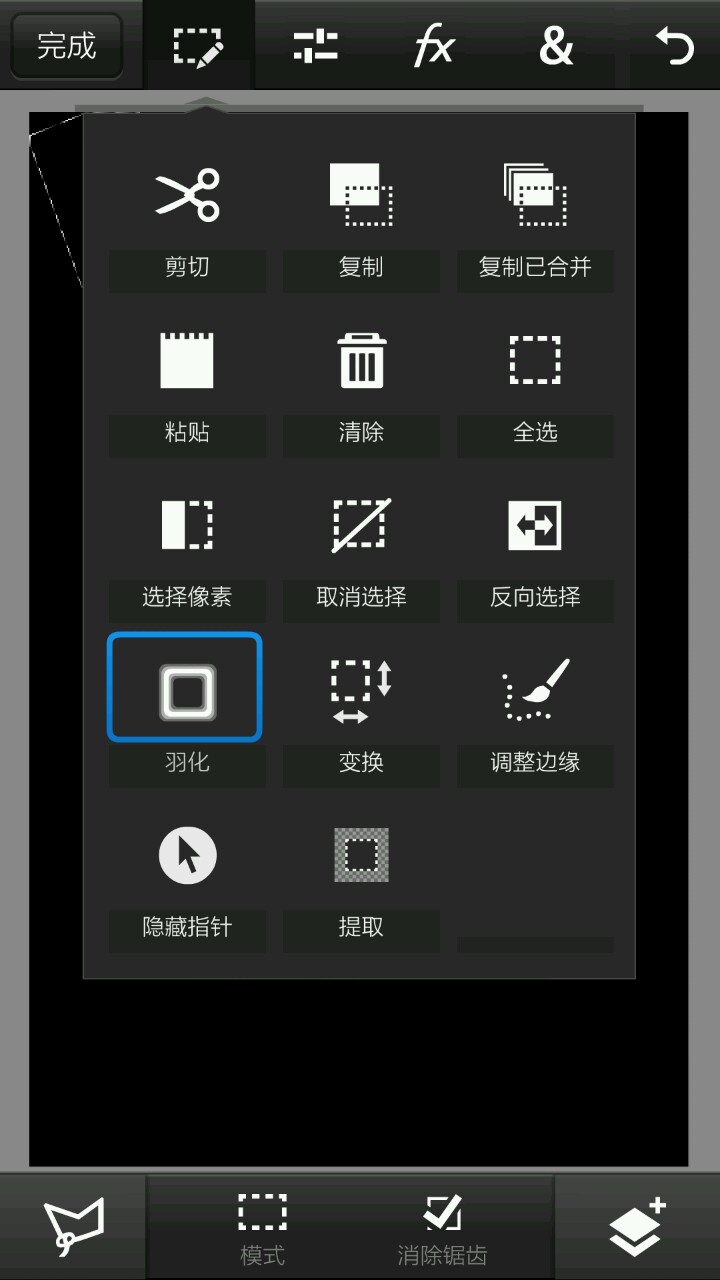The width and height of the screenshot is (720, 1280).
Task: Open the ampersand menu
Action: 556,46
